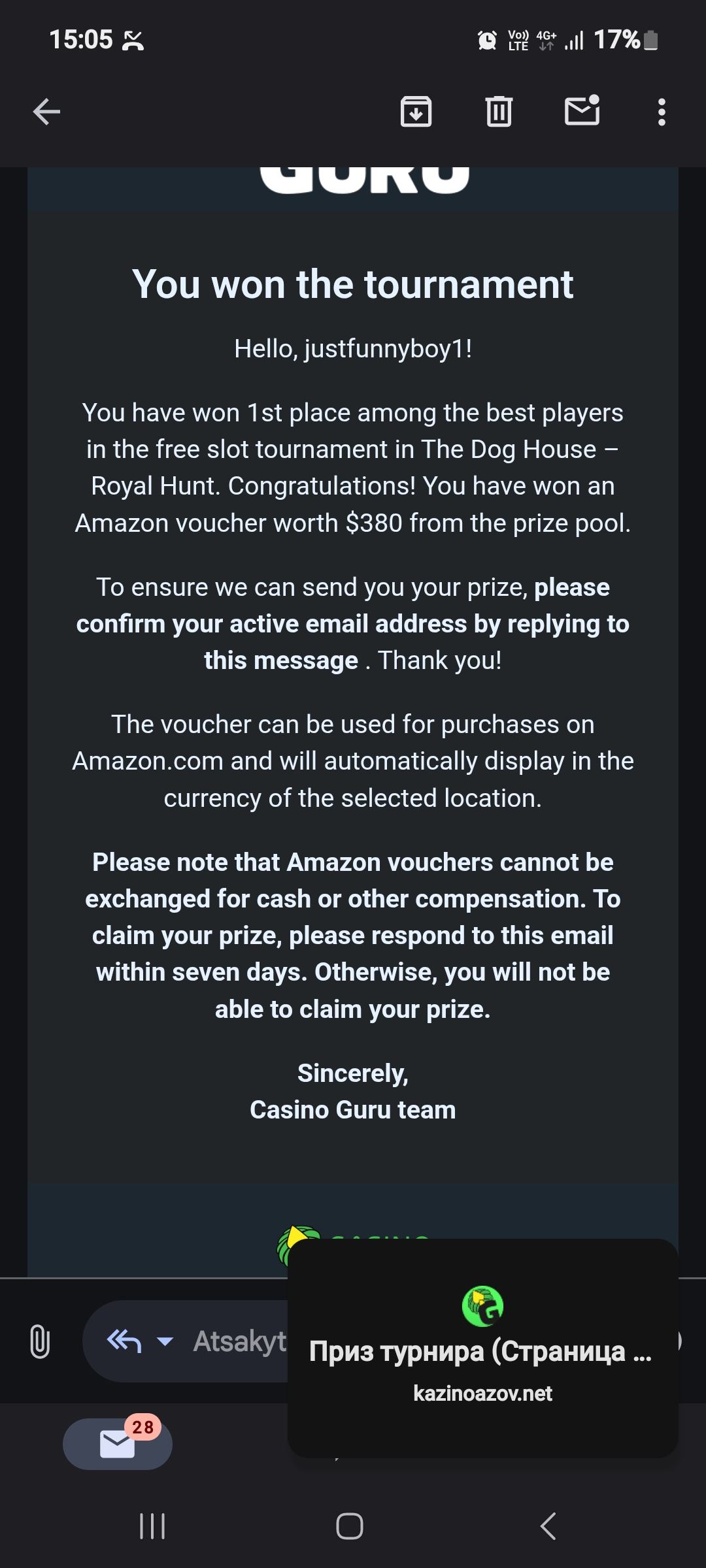Delete this email
706x1568 pixels.
click(x=499, y=112)
